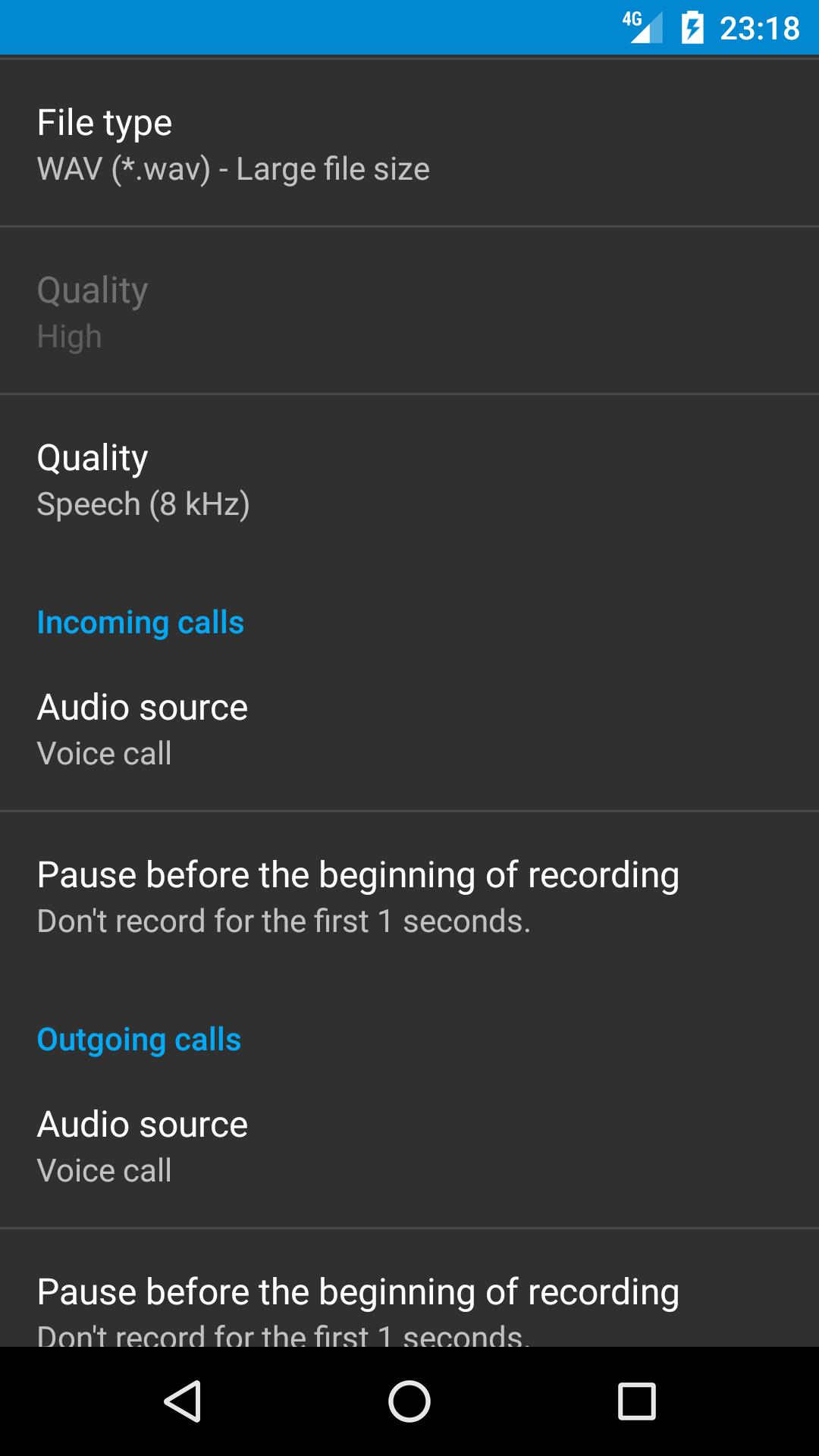
Task: Tap the system home button
Action: click(x=409, y=1401)
